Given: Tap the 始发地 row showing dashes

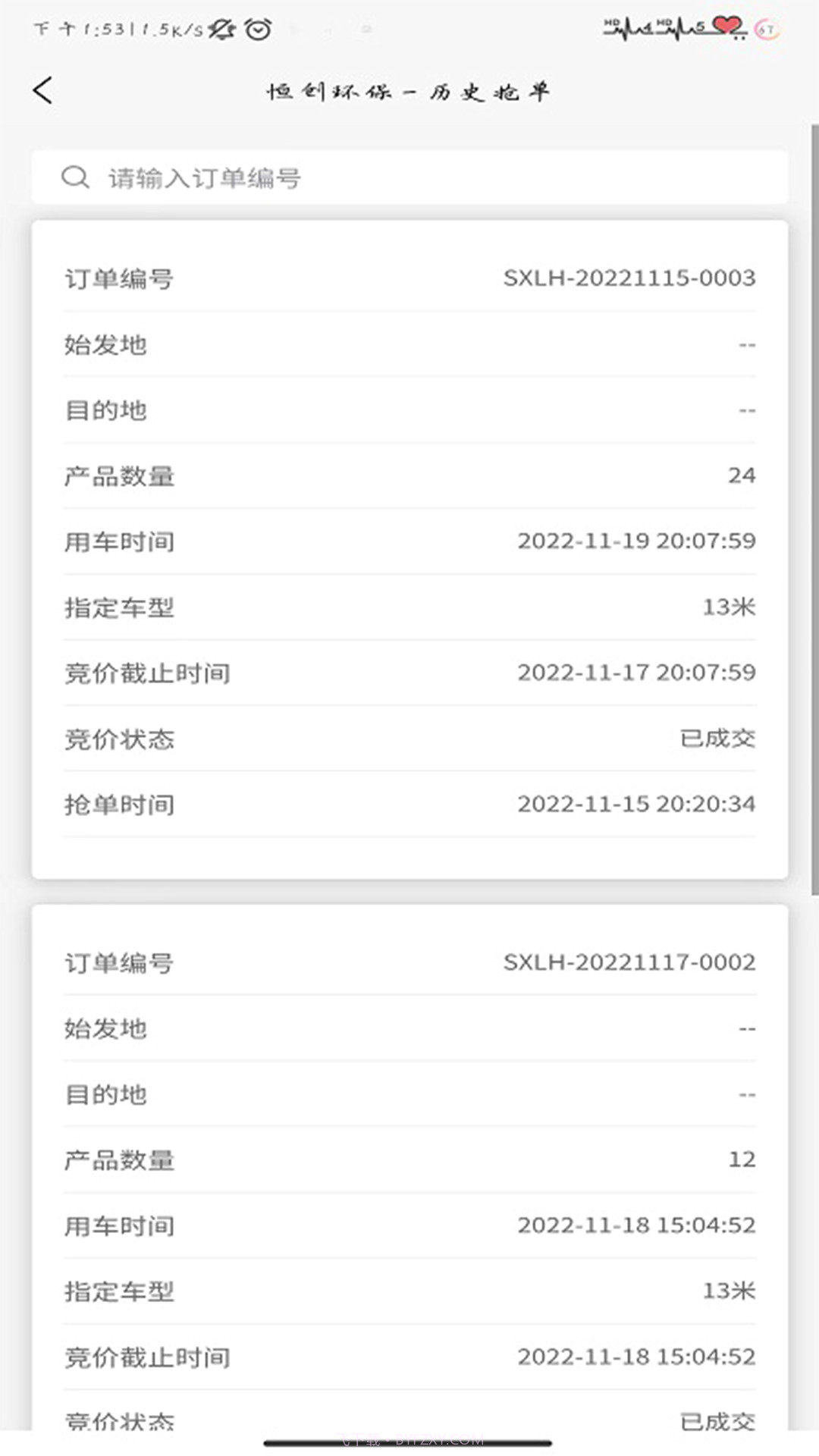Looking at the screenshot, I should (x=409, y=344).
